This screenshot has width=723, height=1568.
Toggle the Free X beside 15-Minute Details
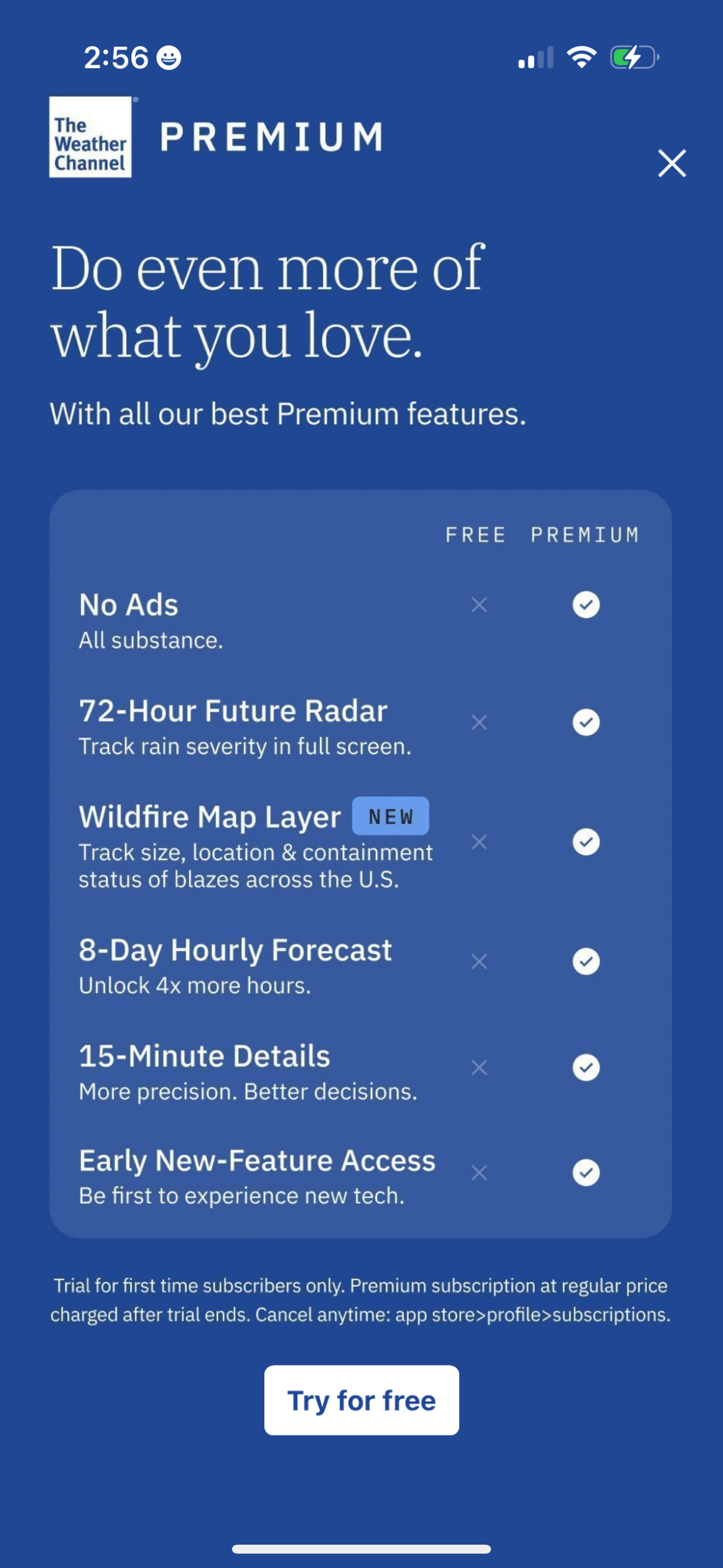[478, 1067]
